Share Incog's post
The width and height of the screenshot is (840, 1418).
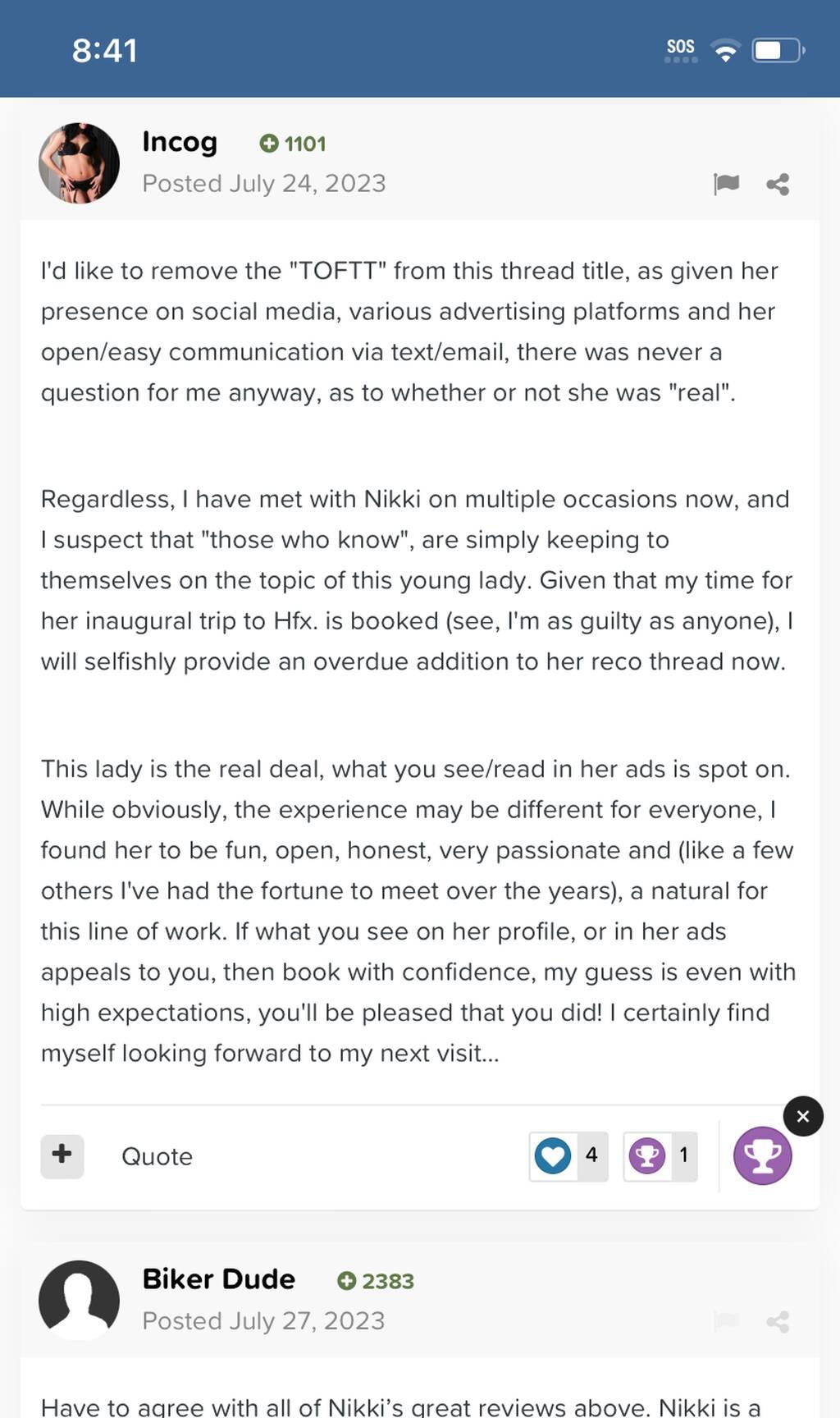(x=778, y=184)
